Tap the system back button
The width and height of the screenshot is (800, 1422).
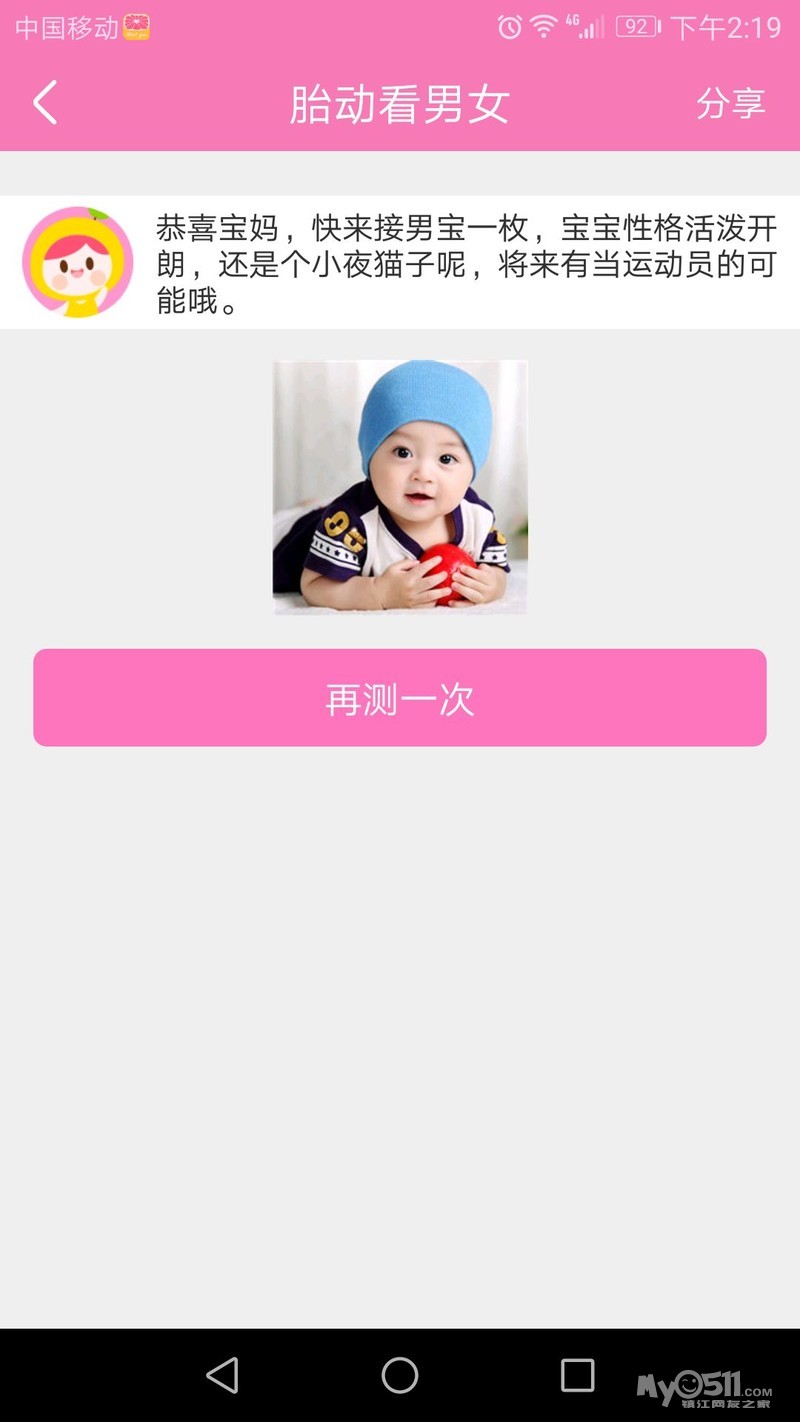click(x=222, y=1375)
